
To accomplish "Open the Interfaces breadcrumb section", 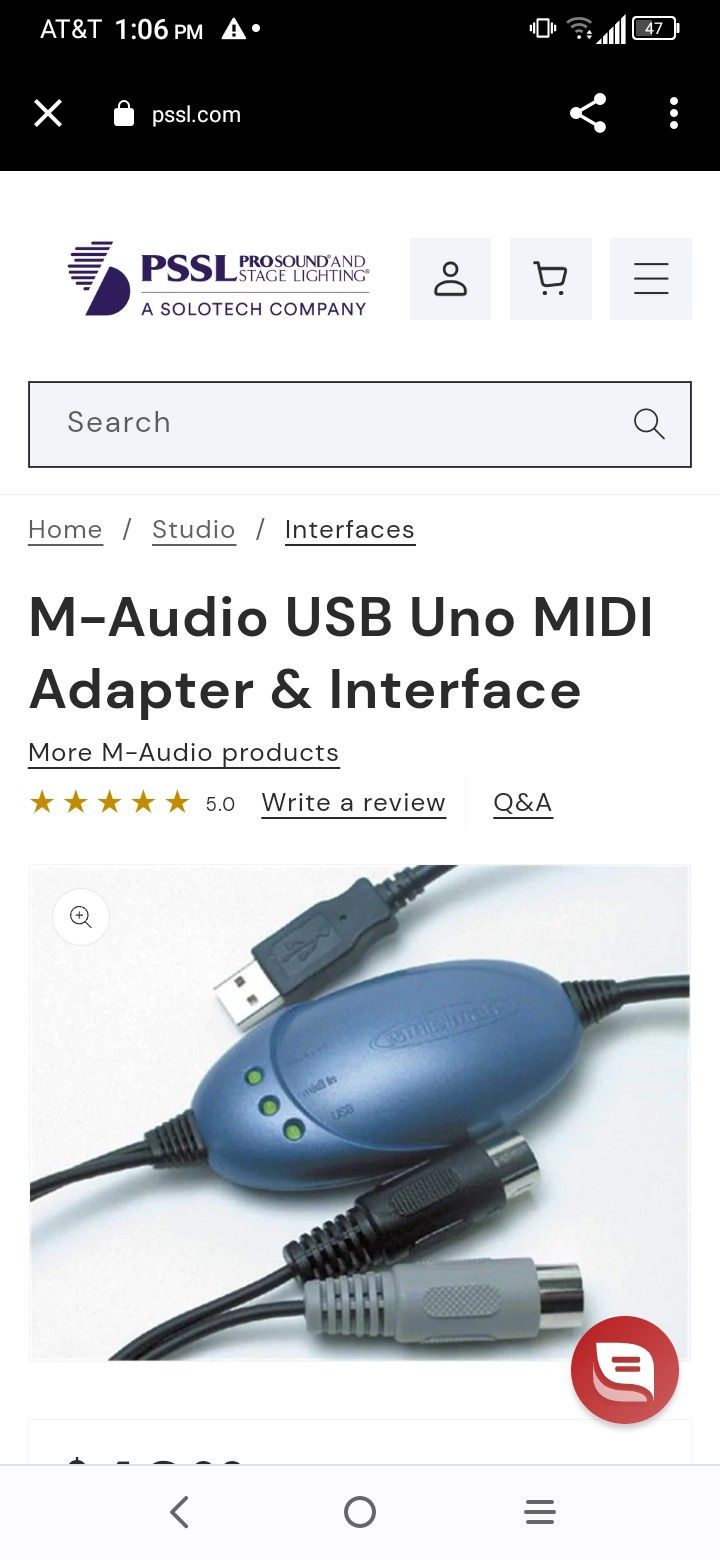I will tap(349, 529).
